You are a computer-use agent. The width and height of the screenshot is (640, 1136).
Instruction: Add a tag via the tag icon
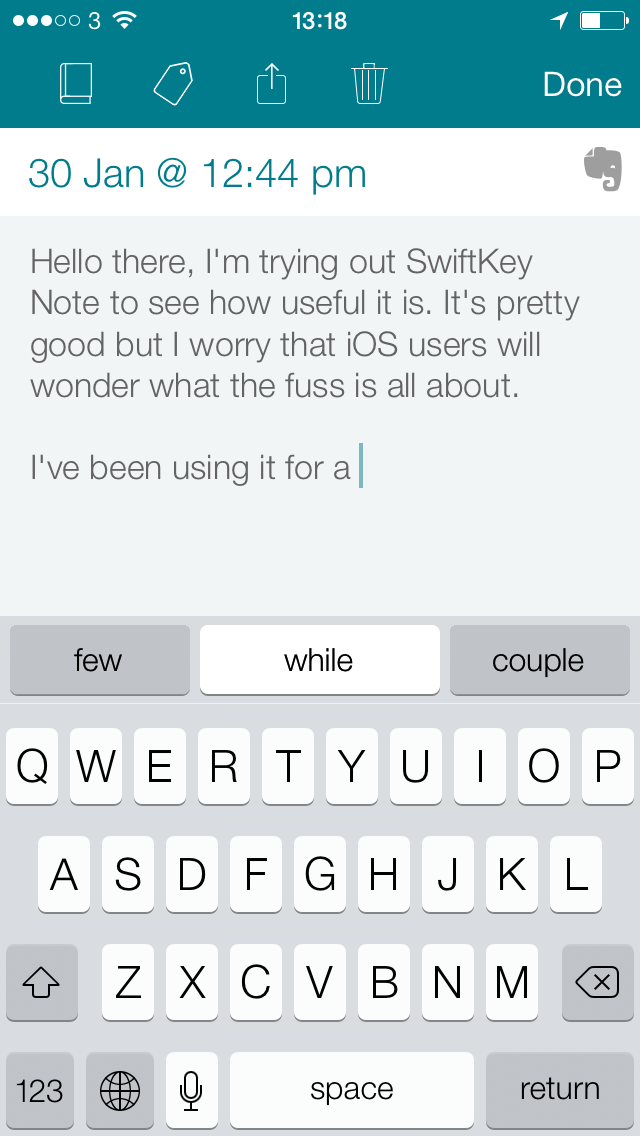[174, 84]
